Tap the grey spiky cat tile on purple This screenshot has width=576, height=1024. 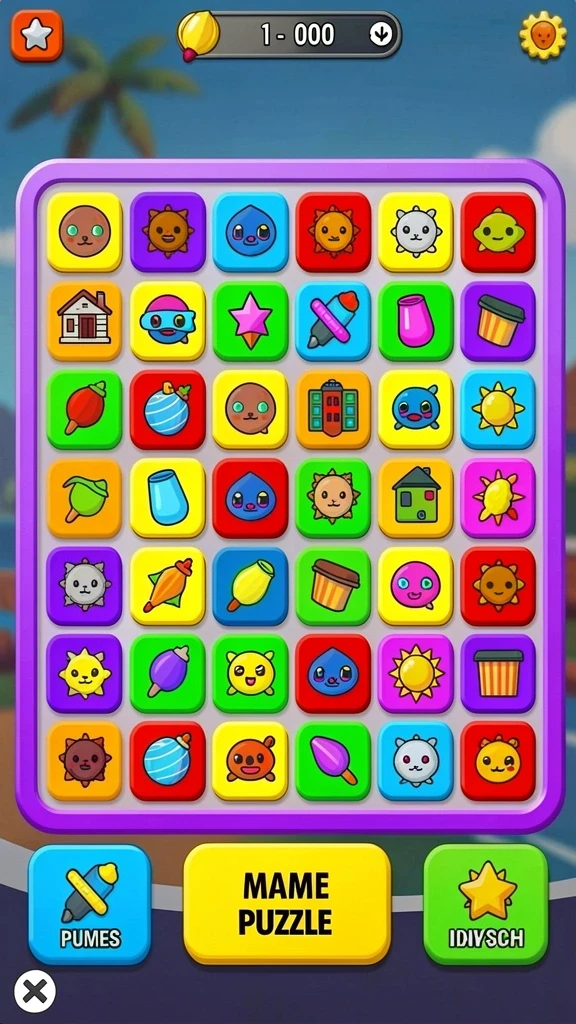tap(84, 586)
